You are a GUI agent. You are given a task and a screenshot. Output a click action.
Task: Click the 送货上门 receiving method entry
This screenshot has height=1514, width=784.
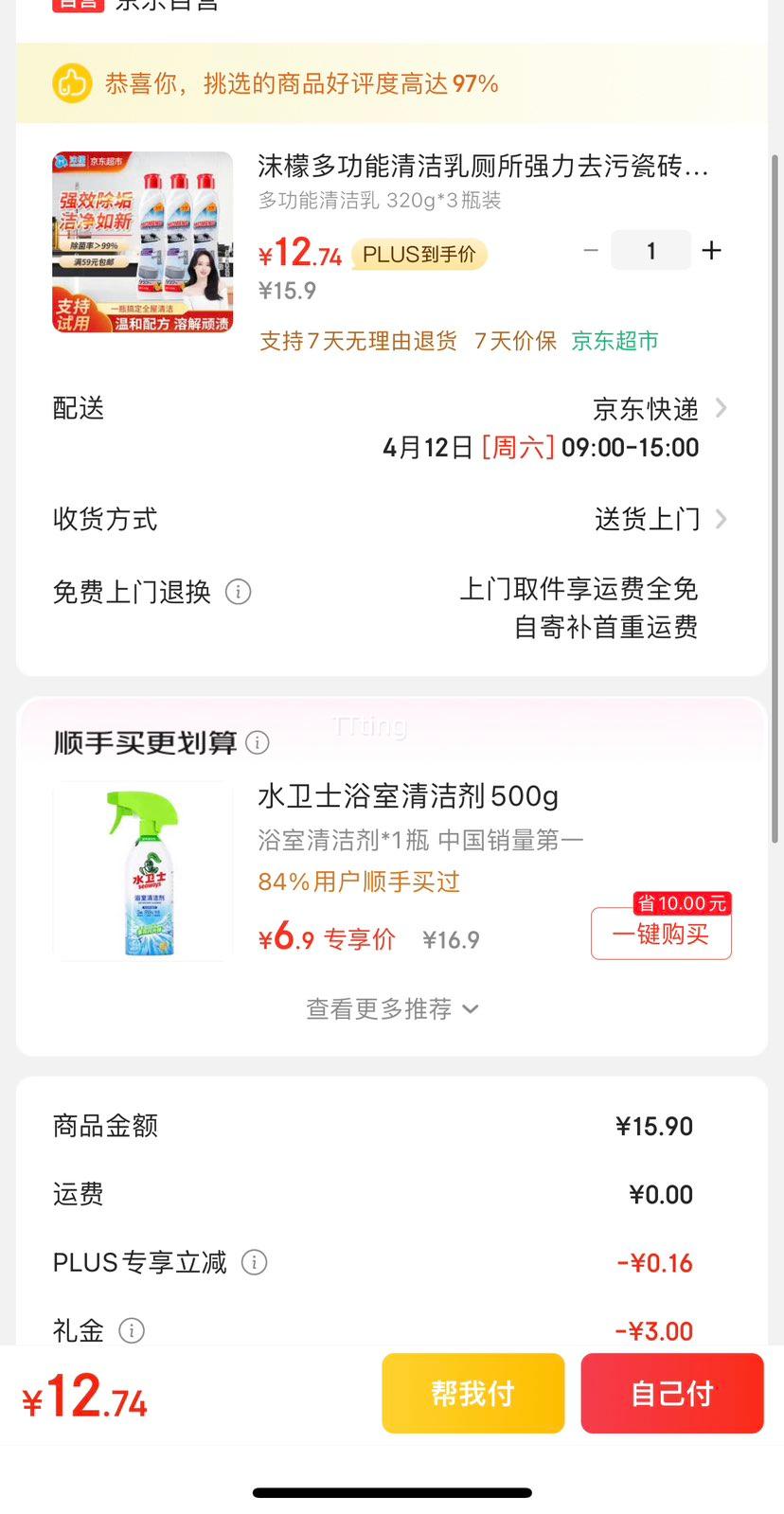pos(647,519)
